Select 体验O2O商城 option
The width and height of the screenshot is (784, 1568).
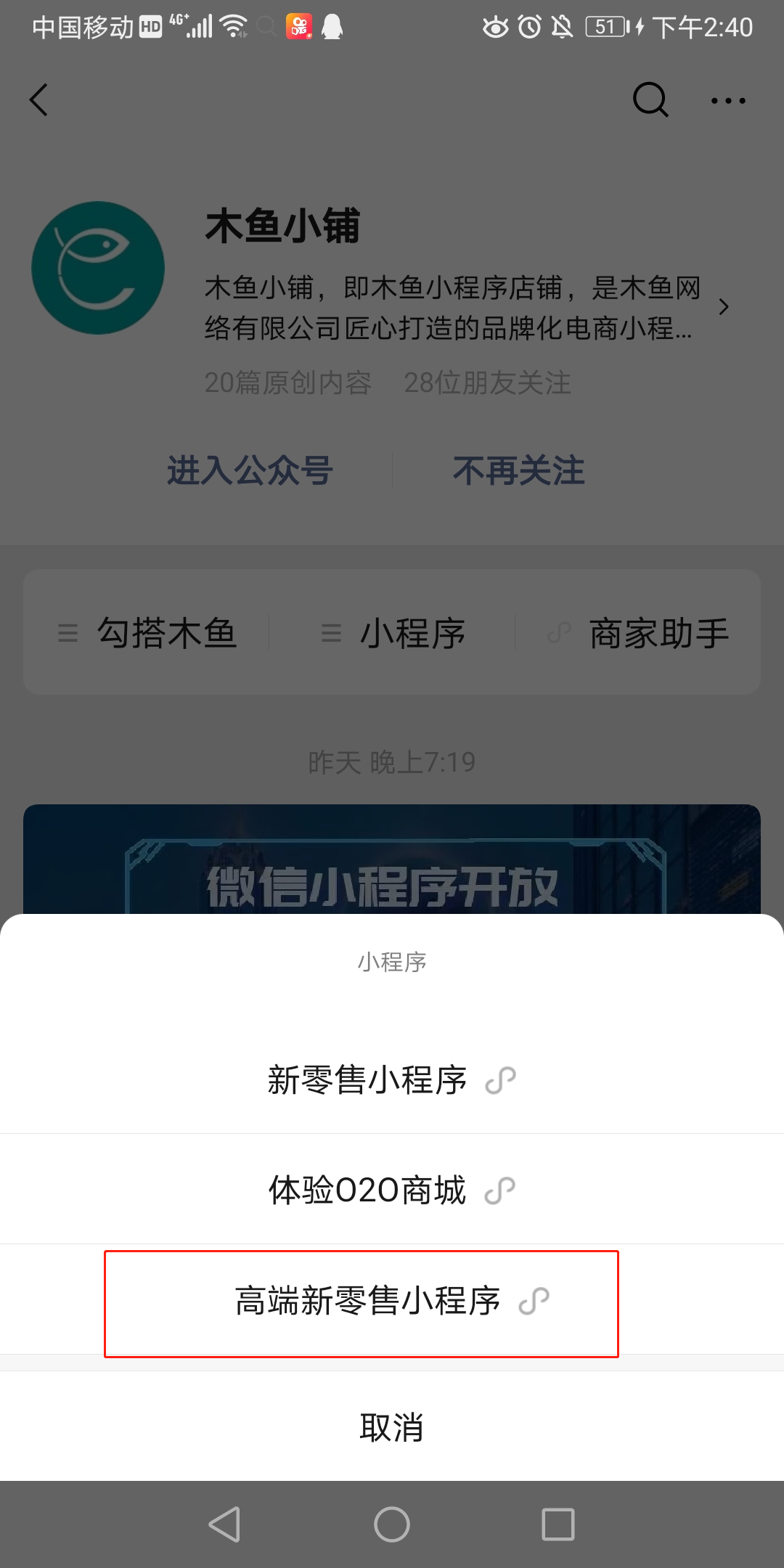(391, 1191)
